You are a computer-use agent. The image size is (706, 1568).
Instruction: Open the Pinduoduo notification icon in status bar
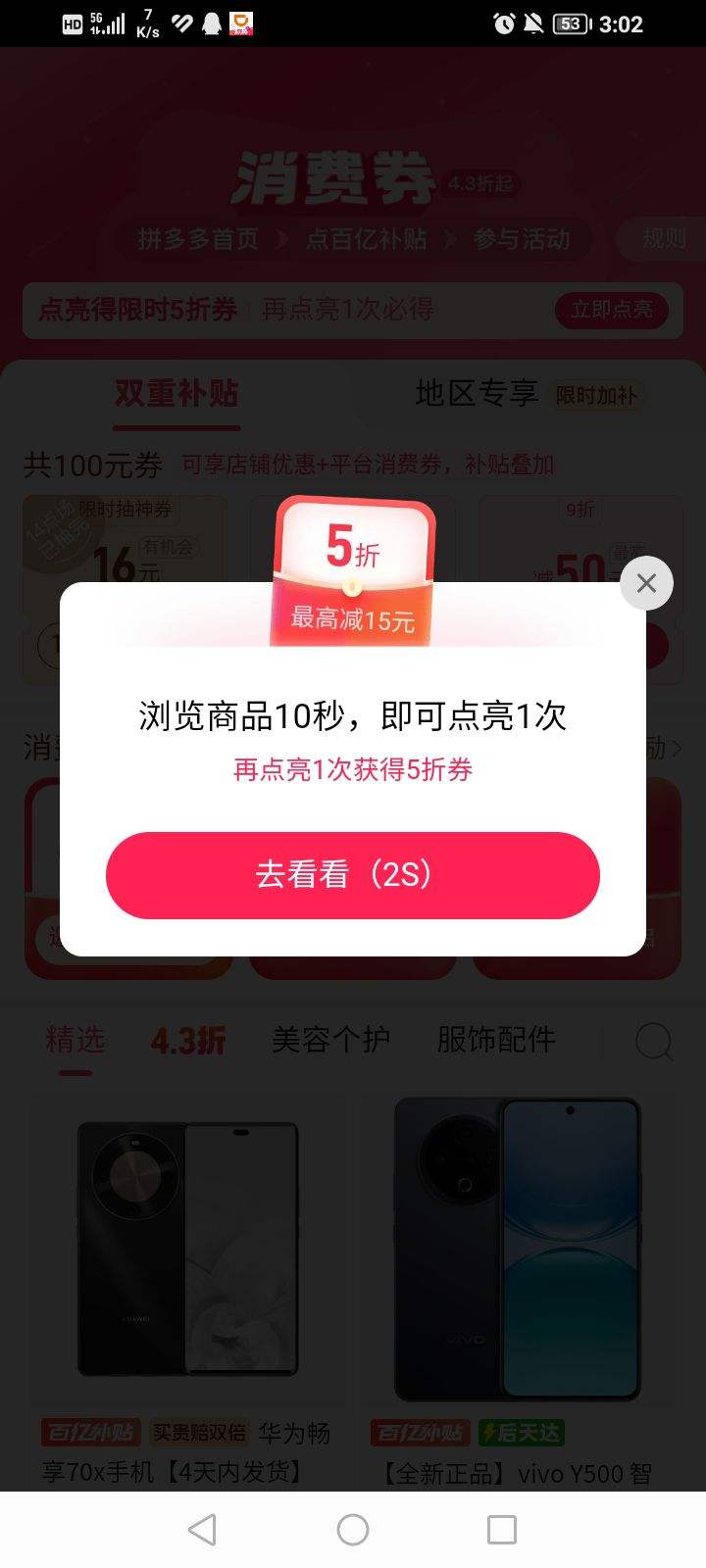click(240, 23)
